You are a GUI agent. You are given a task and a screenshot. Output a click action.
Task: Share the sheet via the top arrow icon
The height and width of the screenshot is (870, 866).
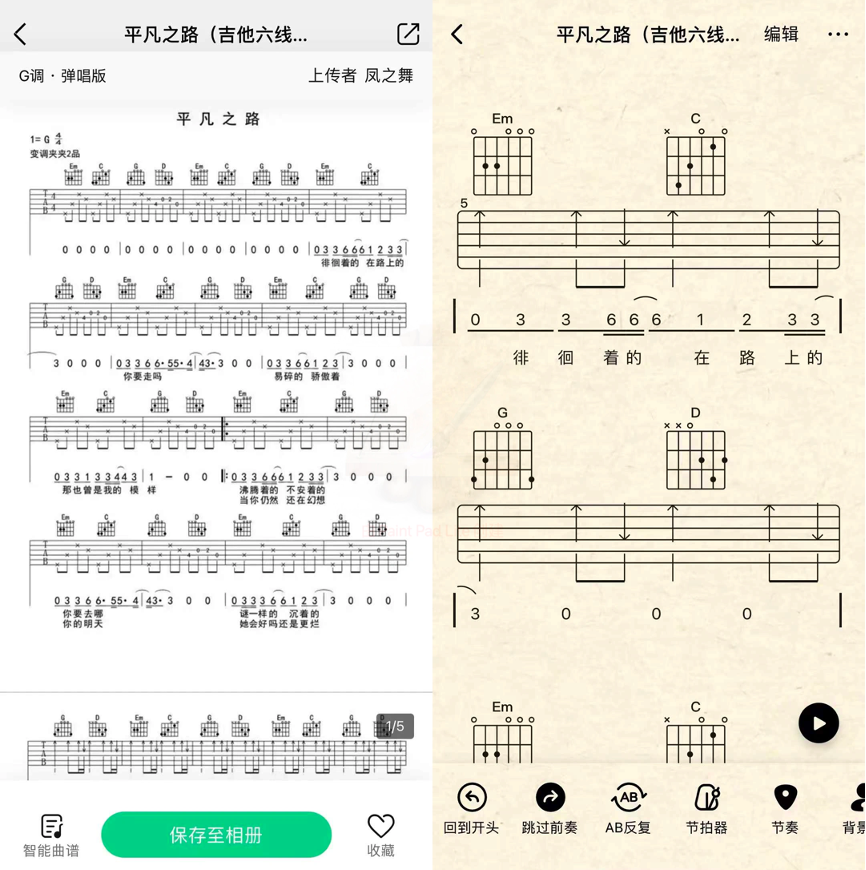(408, 34)
